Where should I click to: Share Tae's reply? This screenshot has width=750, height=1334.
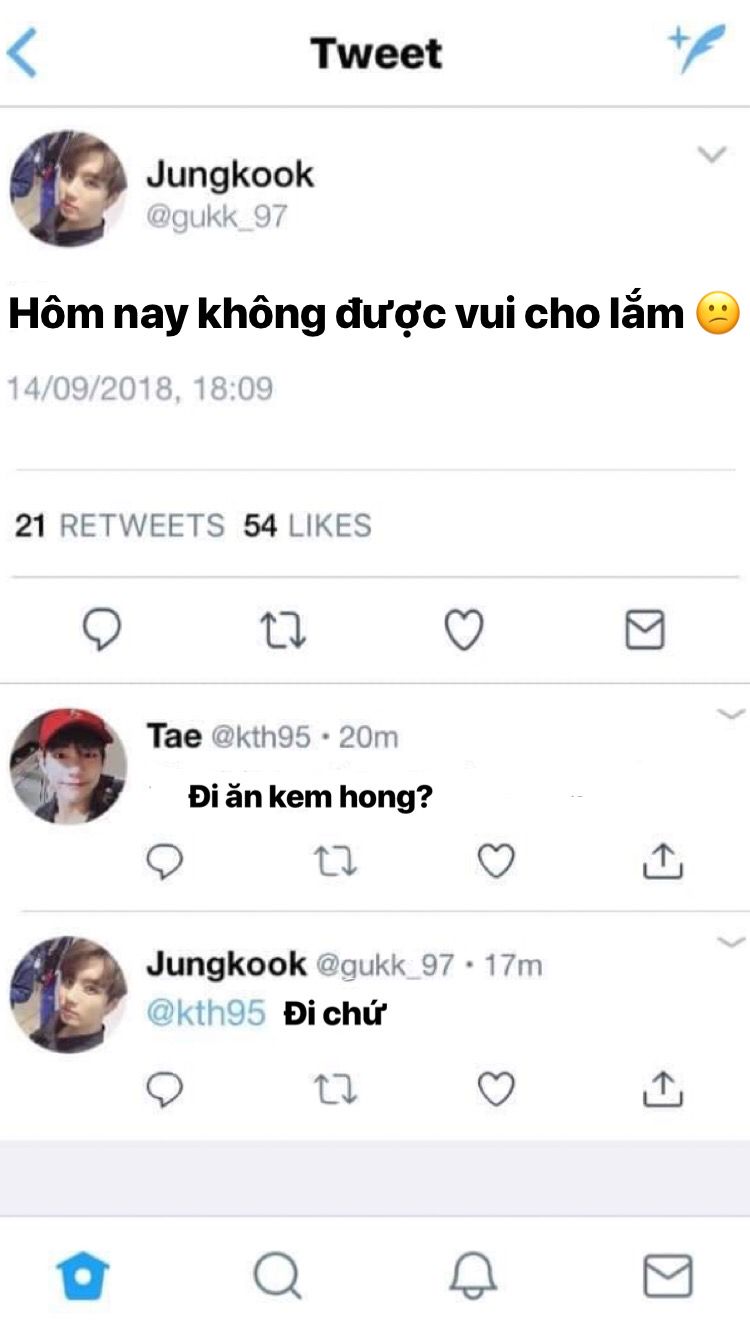click(x=662, y=860)
